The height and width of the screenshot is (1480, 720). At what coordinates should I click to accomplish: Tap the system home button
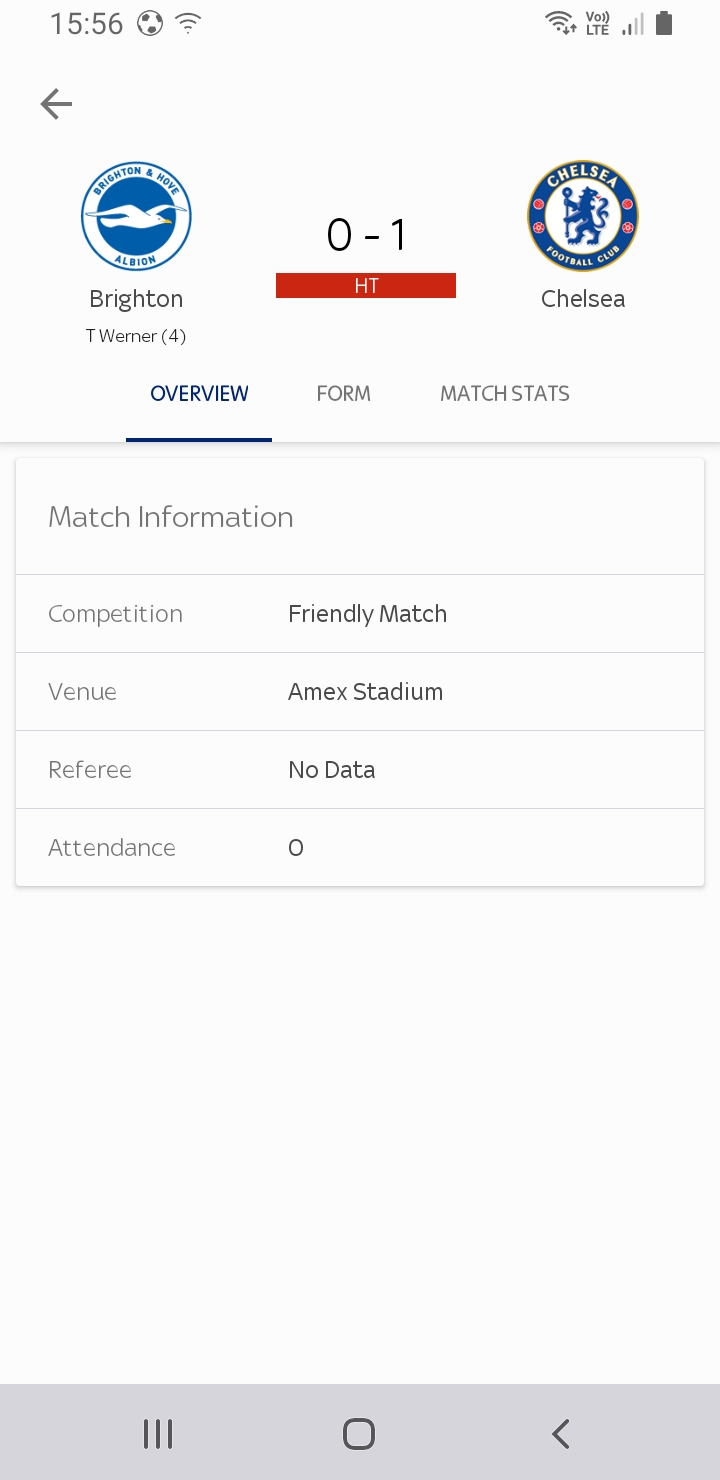point(359,1434)
